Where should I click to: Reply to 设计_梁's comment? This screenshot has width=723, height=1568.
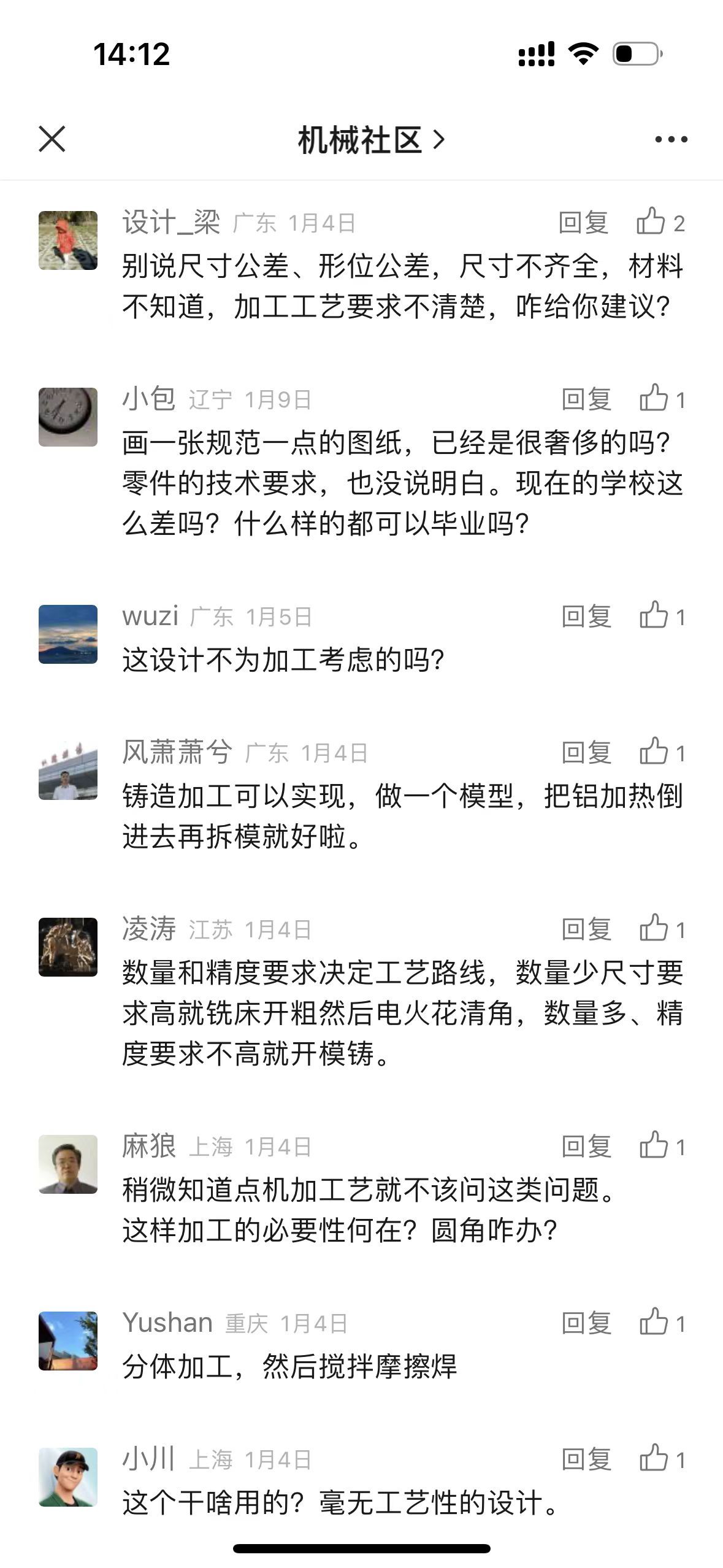tap(583, 223)
